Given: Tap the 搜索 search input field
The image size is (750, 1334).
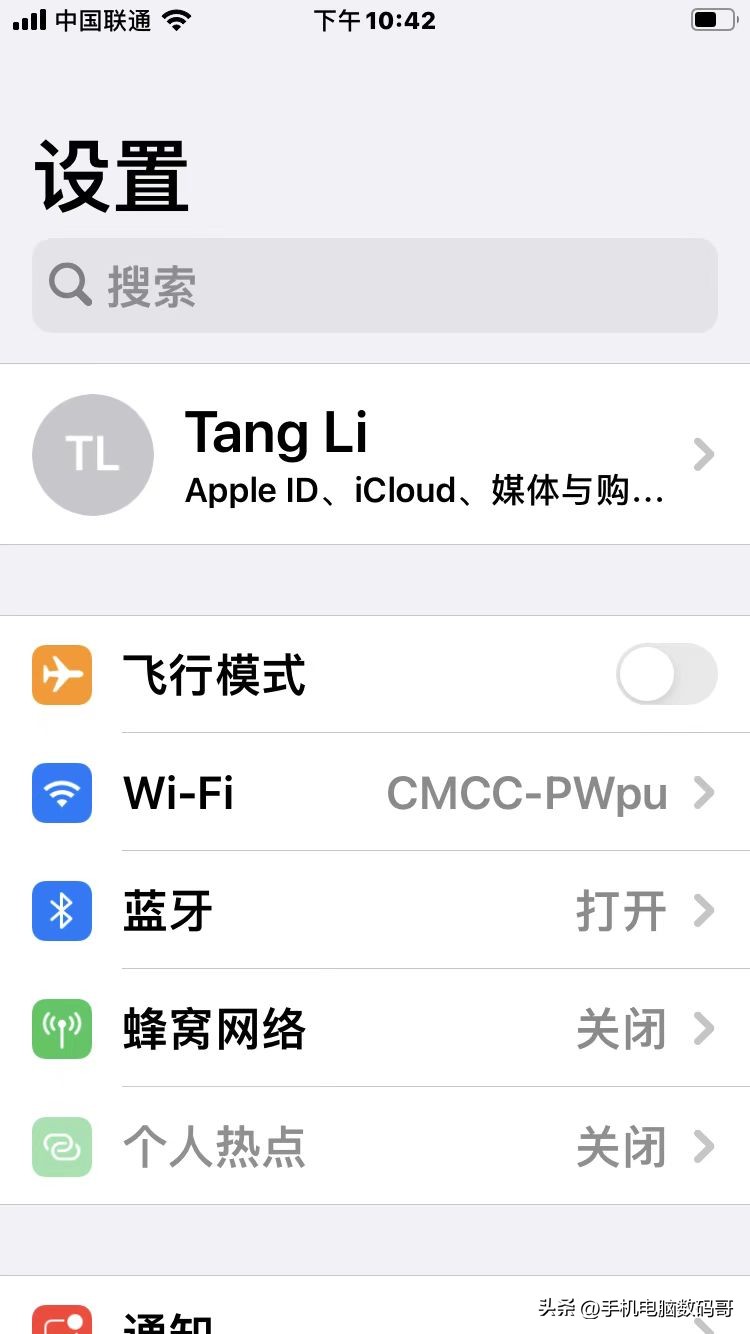Looking at the screenshot, I should point(375,286).
